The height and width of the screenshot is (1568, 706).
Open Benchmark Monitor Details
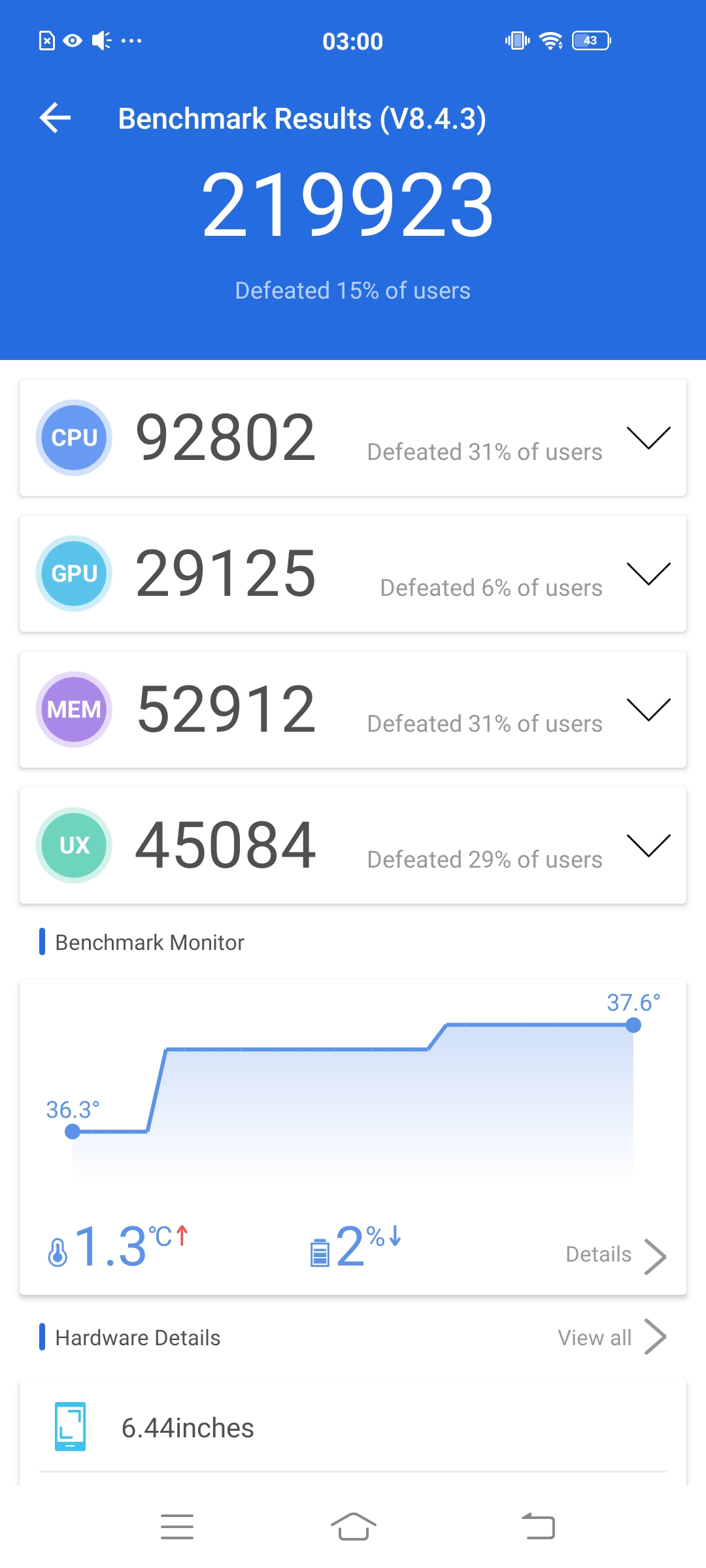614,1255
